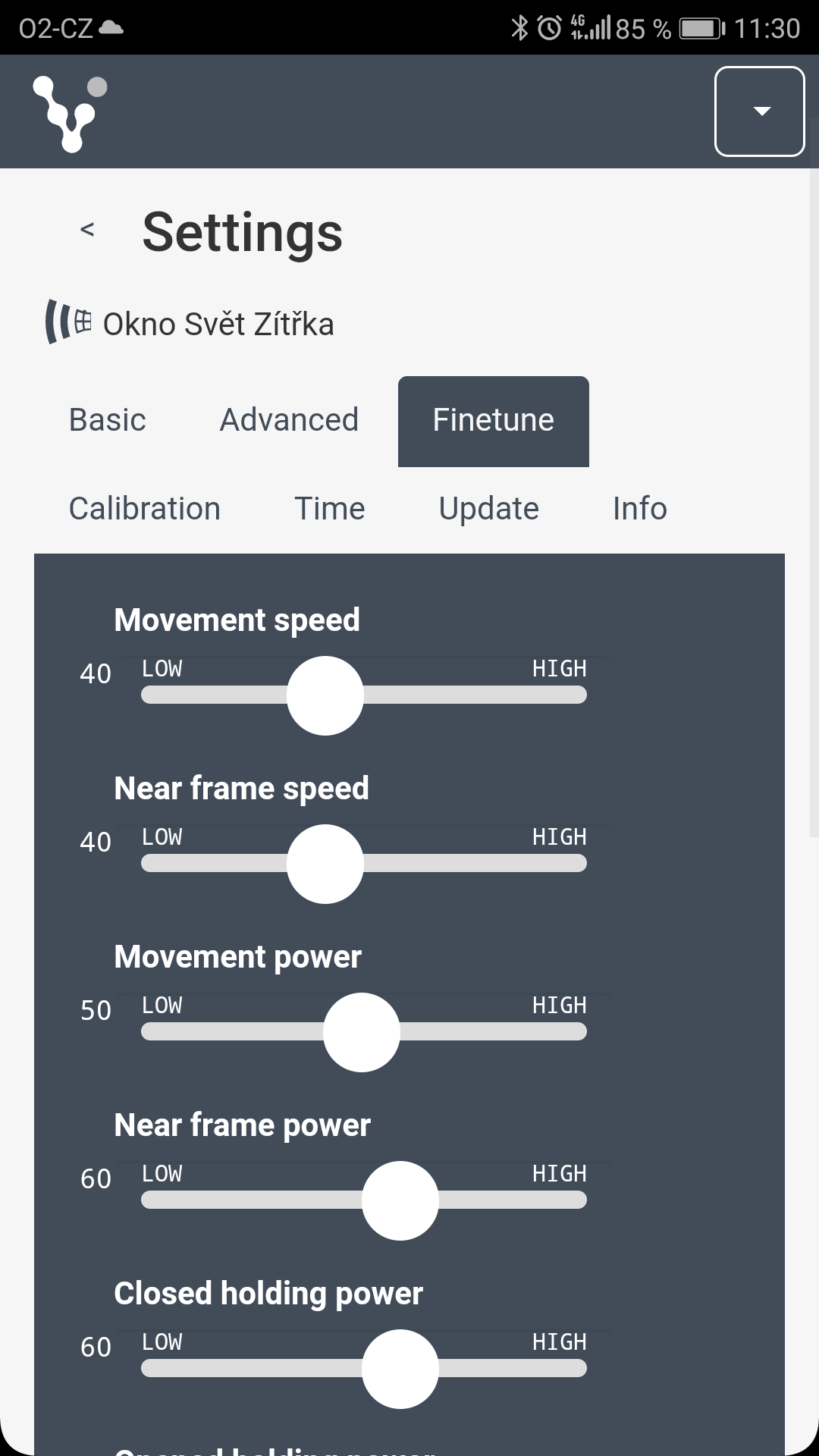The width and height of the screenshot is (819, 1456).
Task: Tap the Near frame speed slider
Action: 364,863
